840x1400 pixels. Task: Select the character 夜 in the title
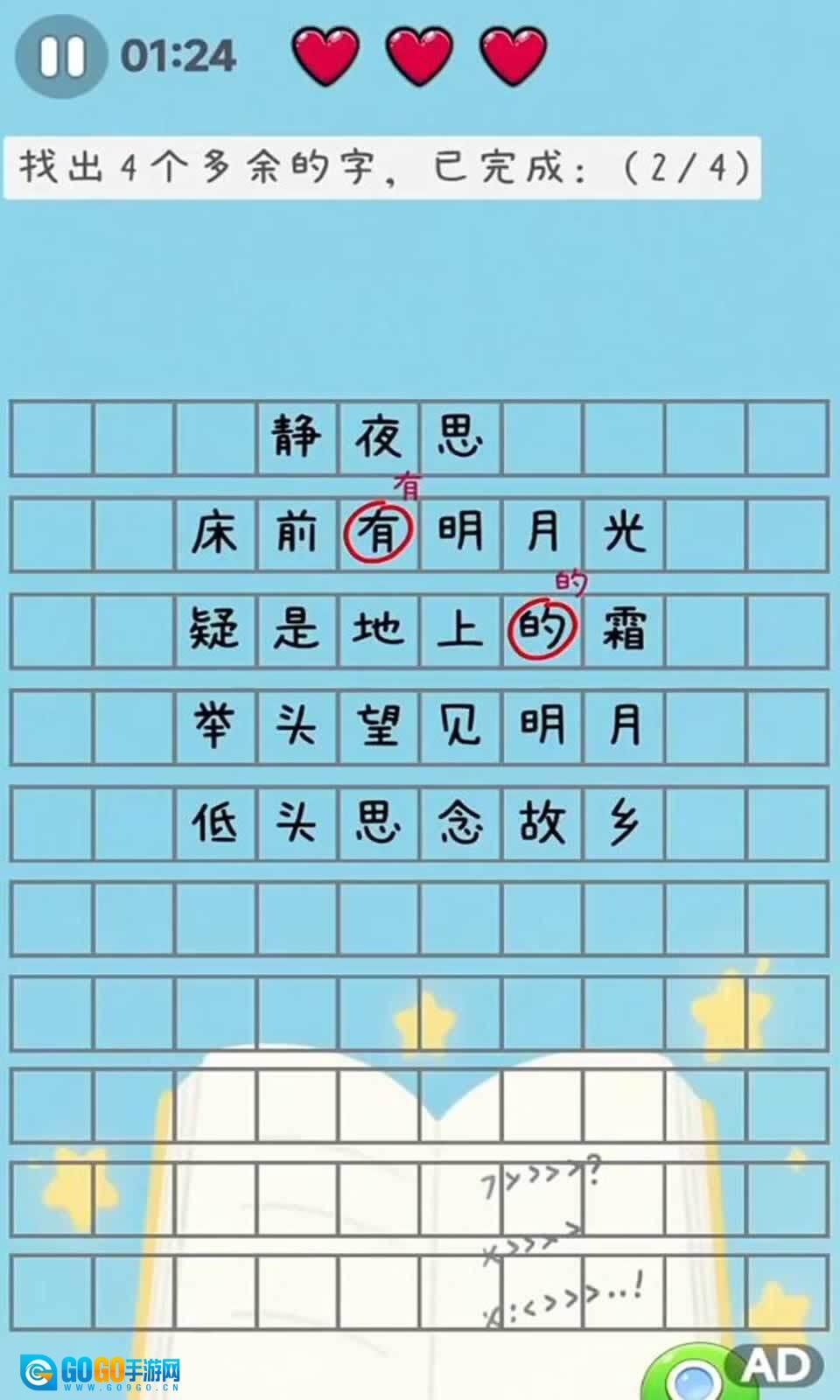(x=378, y=437)
